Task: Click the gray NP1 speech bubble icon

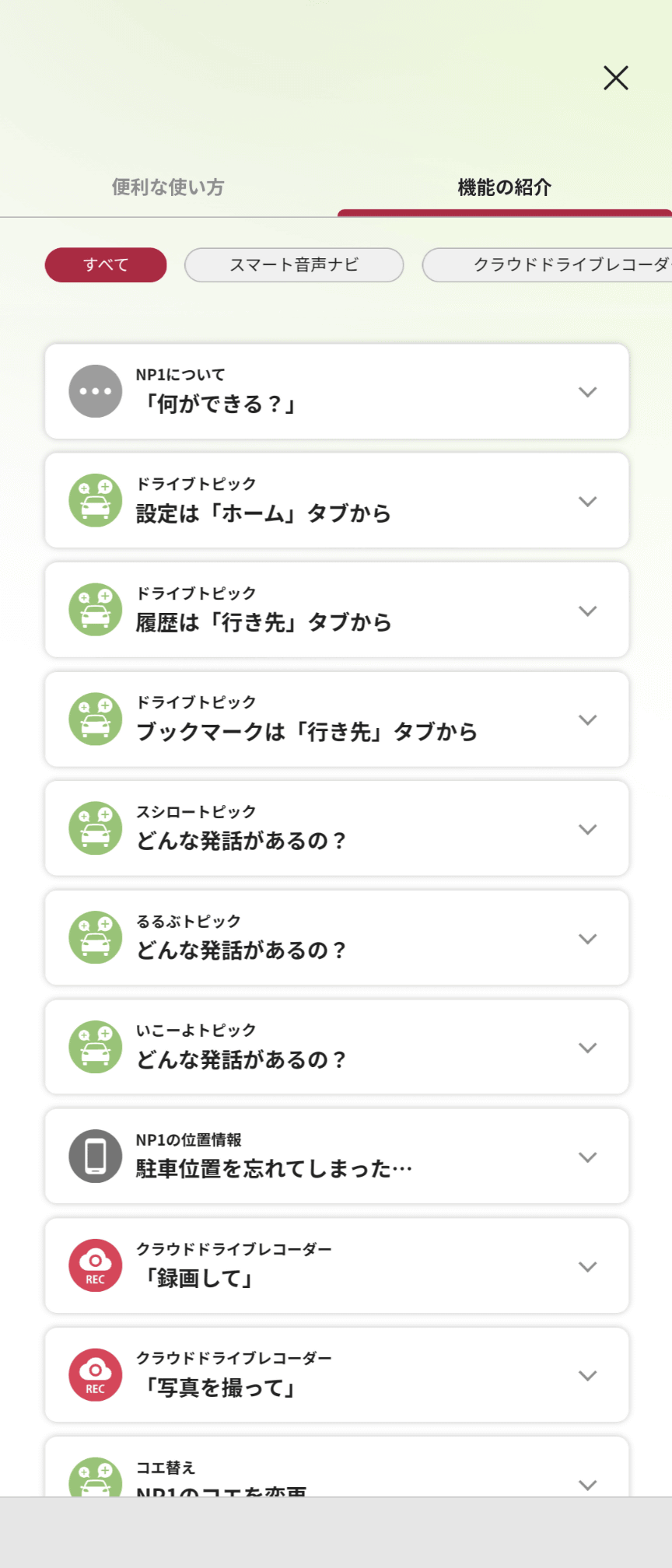Action: [x=95, y=391]
